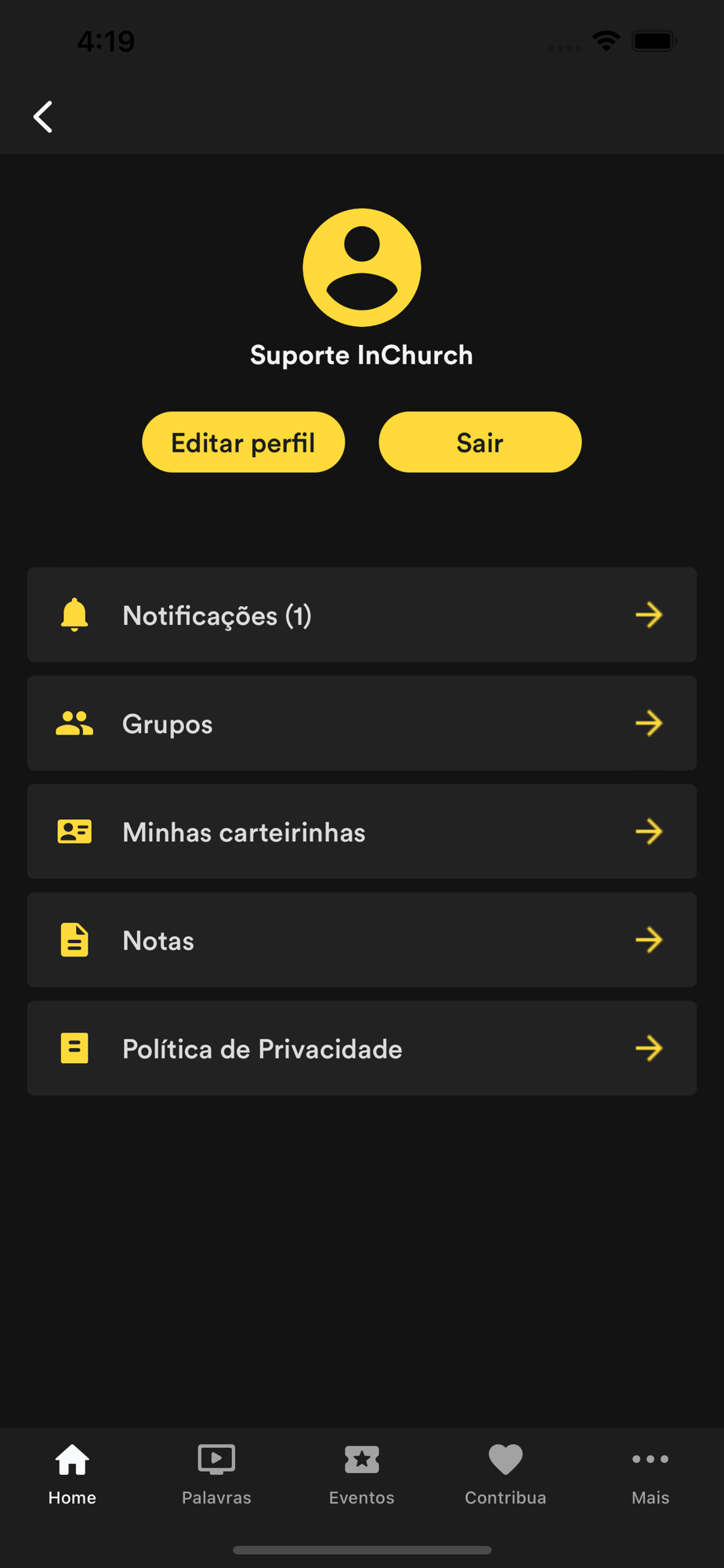Open Notas
The width and height of the screenshot is (724, 1568).
coord(362,939)
